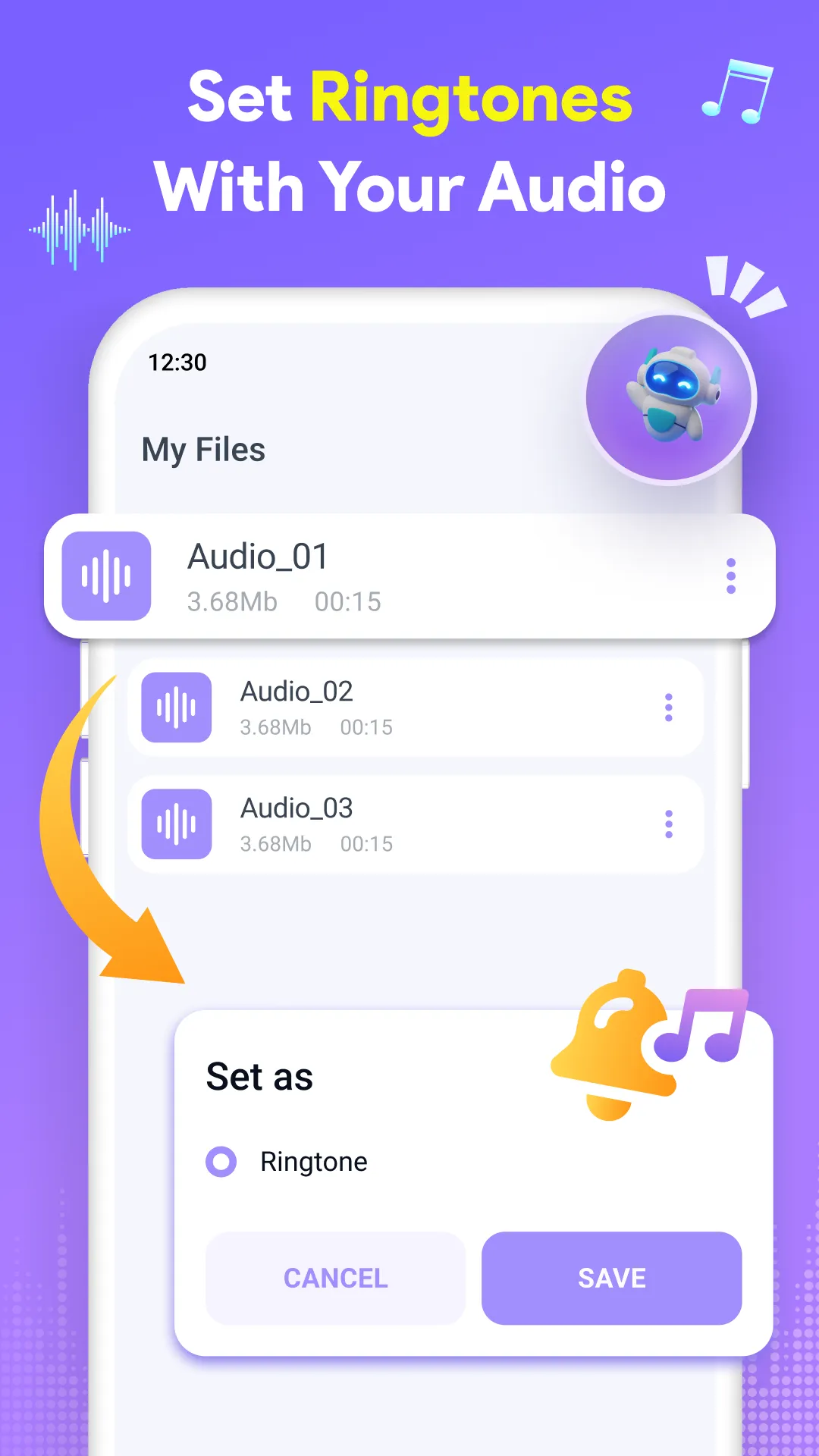Screen dimensions: 819x1456
Task: Select the Audio_02 waveform icon
Action: click(x=175, y=707)
